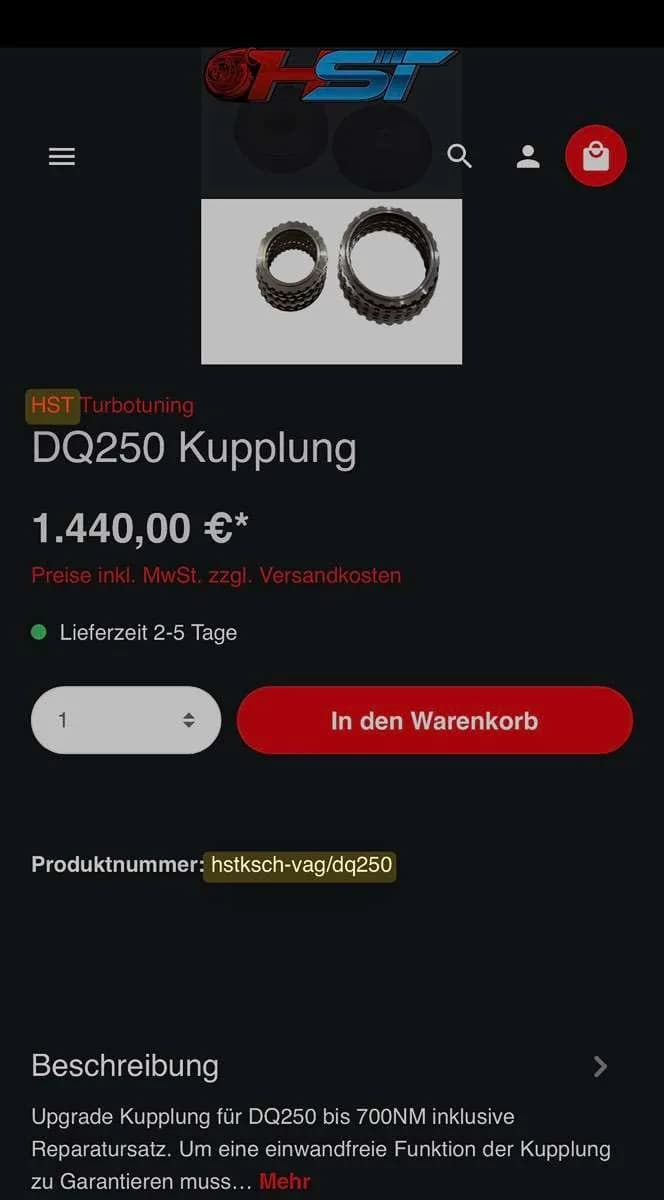Open the quantity dropdown

pos(126,720)
